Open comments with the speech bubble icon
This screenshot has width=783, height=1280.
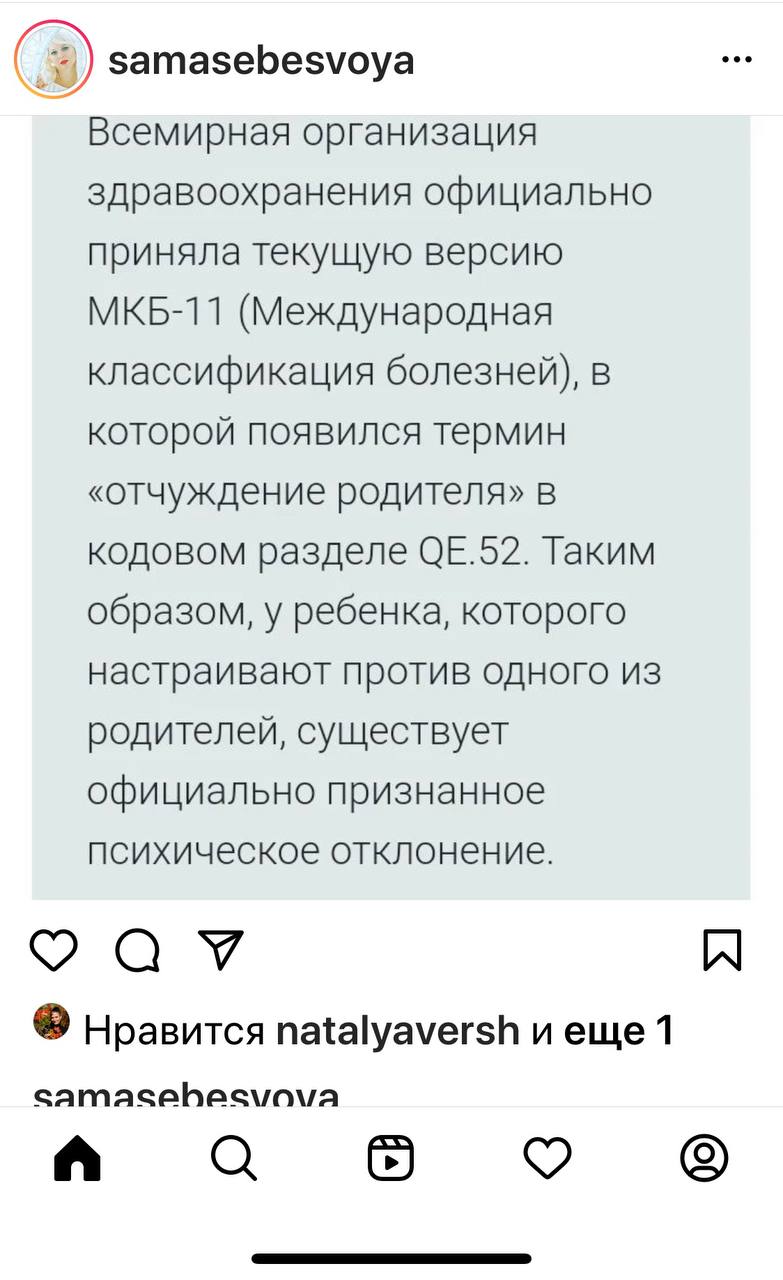pos(138,950)
